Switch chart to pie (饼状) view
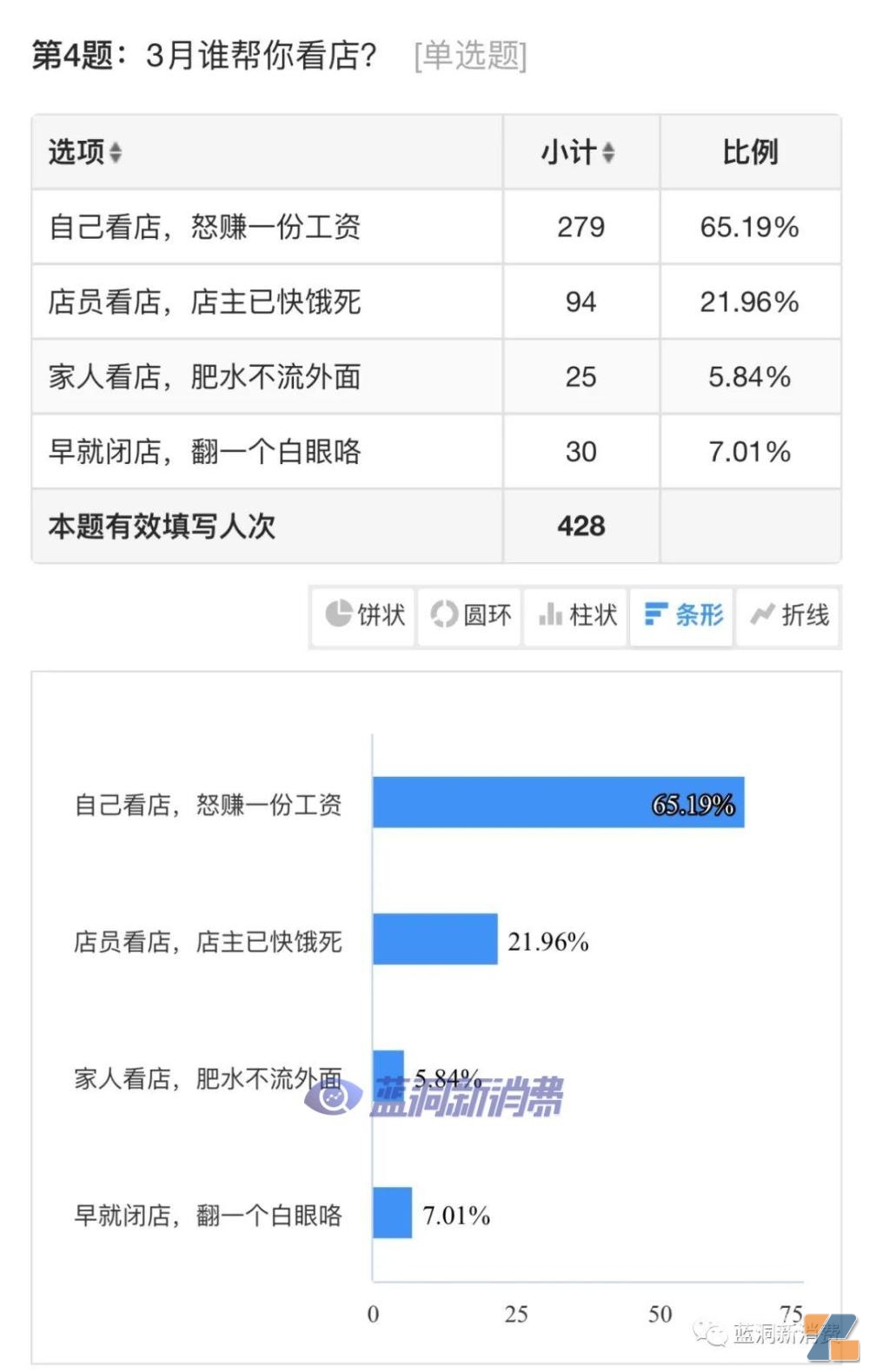Image resolution: width=869 pixels, height=1372 pixels. pyautogui.click(x=364, y=615)
